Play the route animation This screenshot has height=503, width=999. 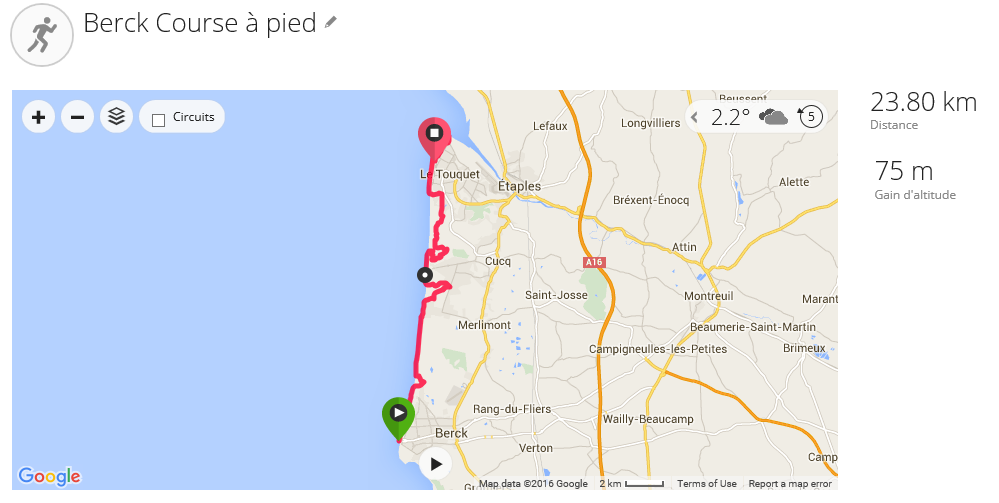tap(435, 464)
